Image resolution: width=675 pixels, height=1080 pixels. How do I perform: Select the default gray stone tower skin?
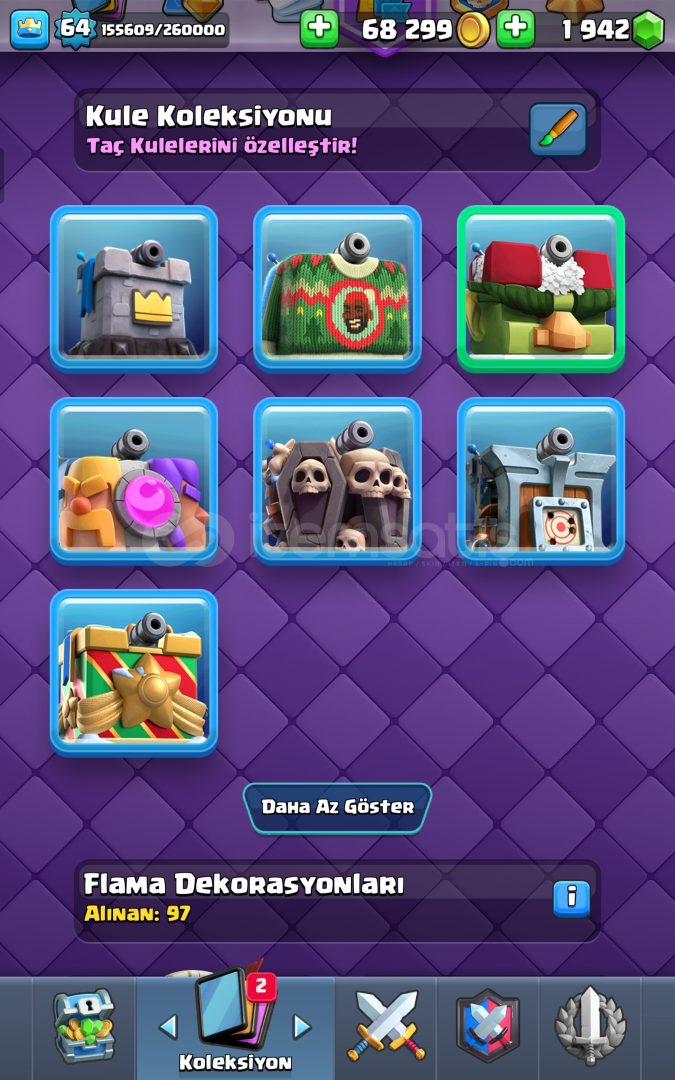click(x=134, y=288)
